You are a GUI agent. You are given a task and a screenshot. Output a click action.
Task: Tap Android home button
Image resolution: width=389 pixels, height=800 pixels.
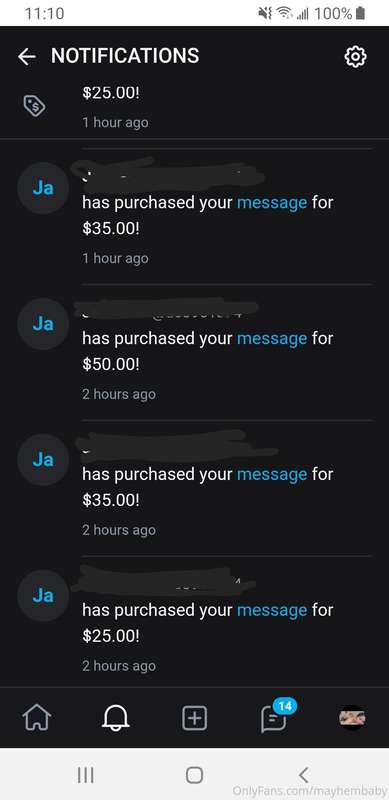194,775
